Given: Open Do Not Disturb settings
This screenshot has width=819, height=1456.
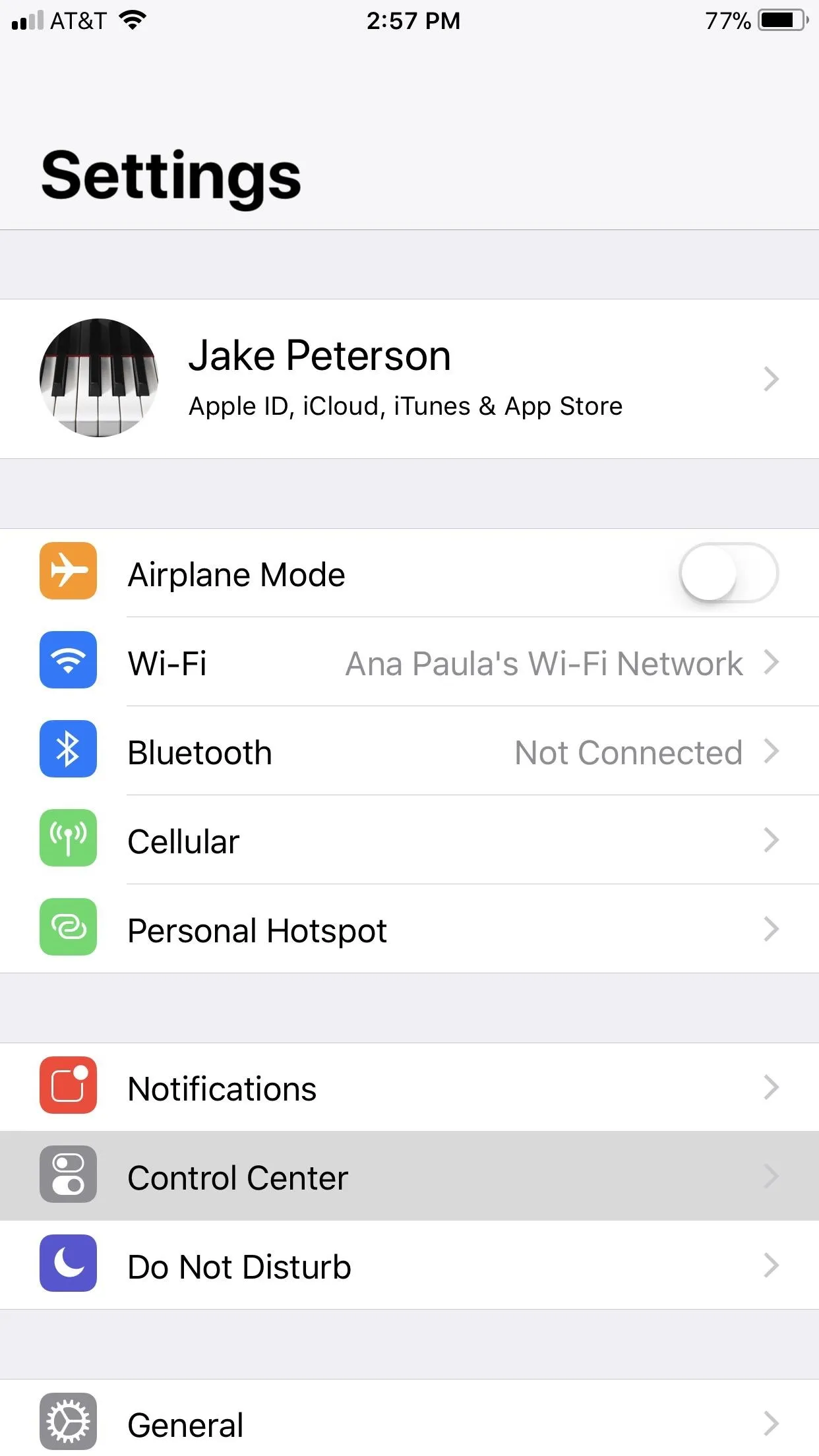Looking at the screenshot, I should tap(409, 1265).
